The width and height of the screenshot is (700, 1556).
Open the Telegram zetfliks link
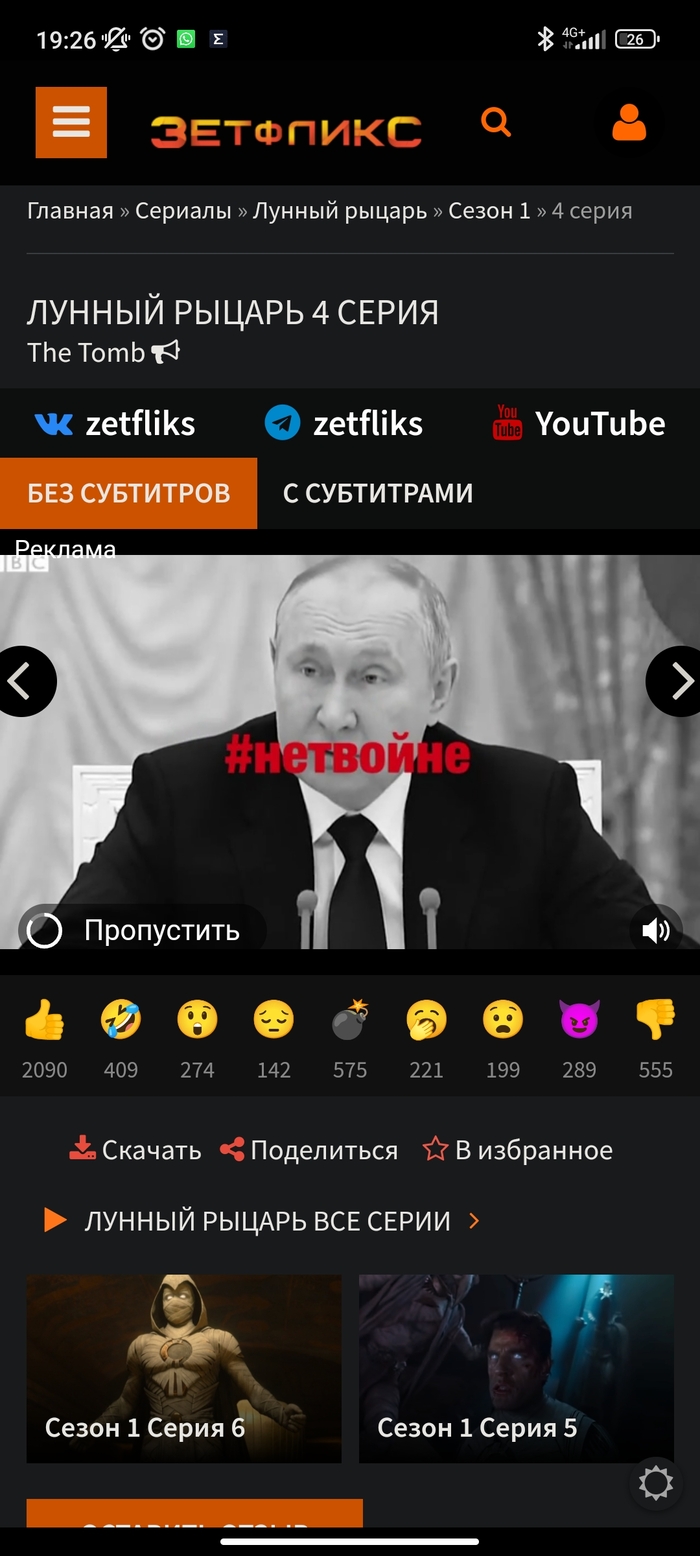[x=344, y=423]
